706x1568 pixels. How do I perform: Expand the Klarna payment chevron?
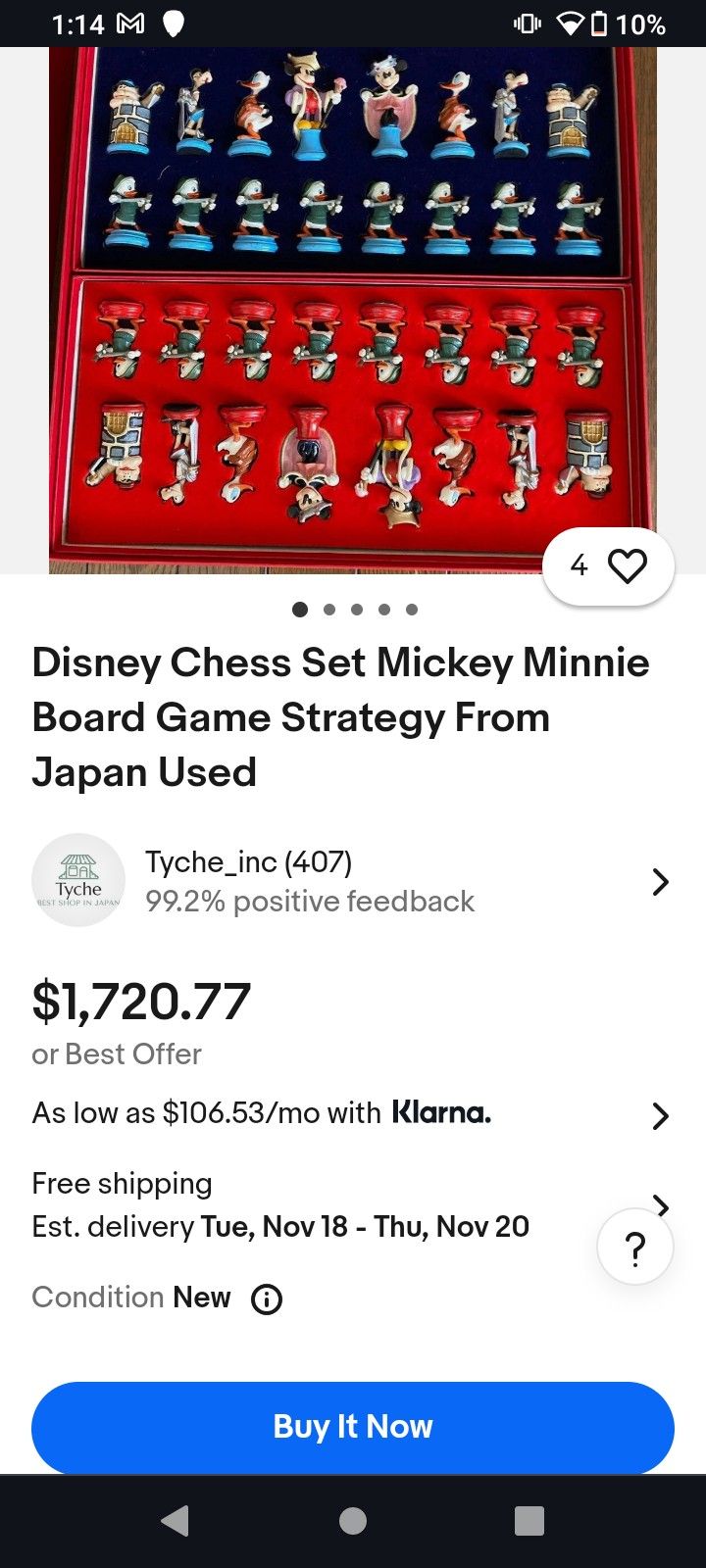[661, 1115]
